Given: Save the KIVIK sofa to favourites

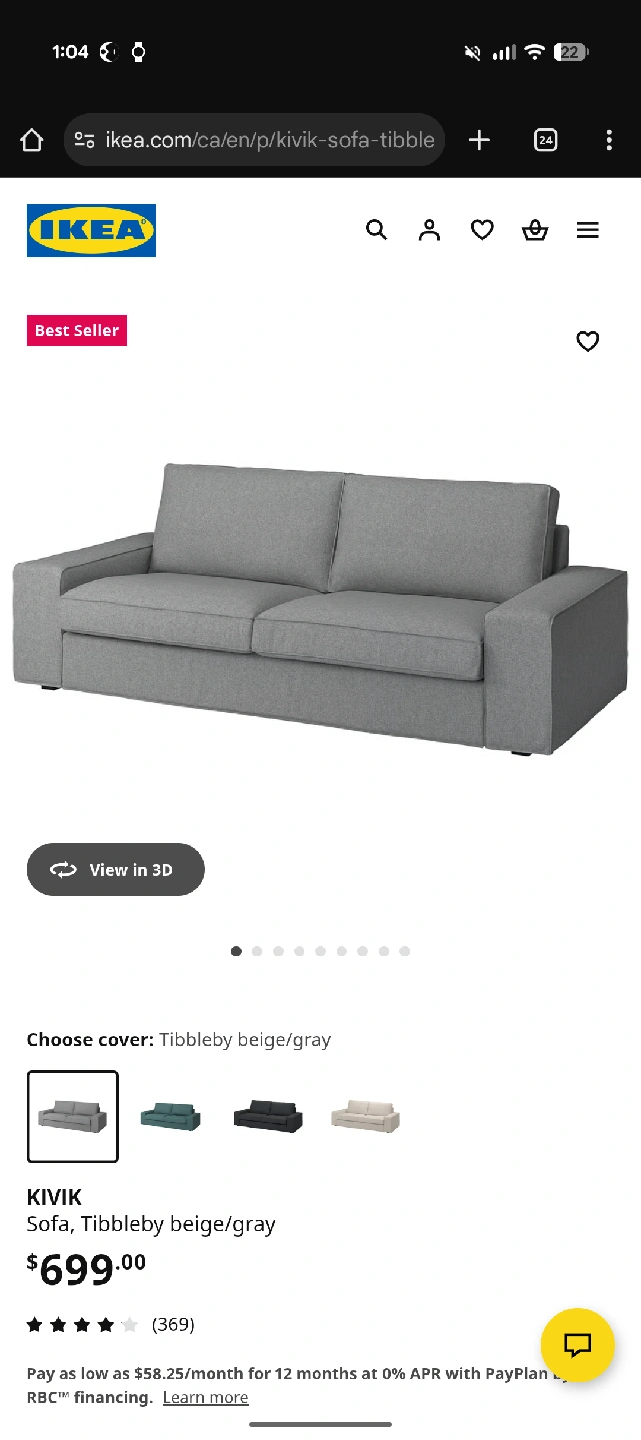Looking at the screenshot, I should point(588,342).
